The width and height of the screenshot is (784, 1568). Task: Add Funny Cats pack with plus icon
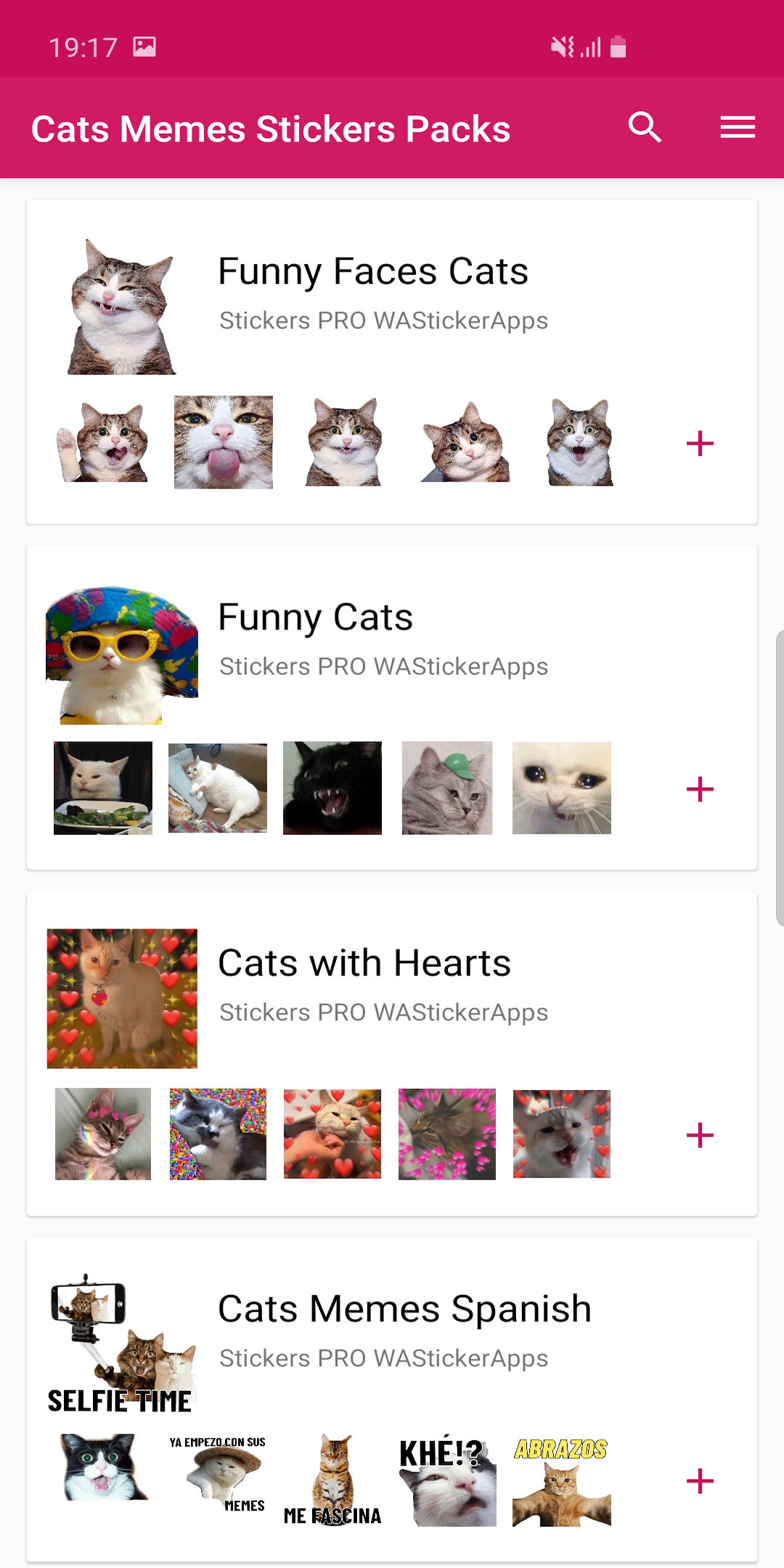[700, 789]
